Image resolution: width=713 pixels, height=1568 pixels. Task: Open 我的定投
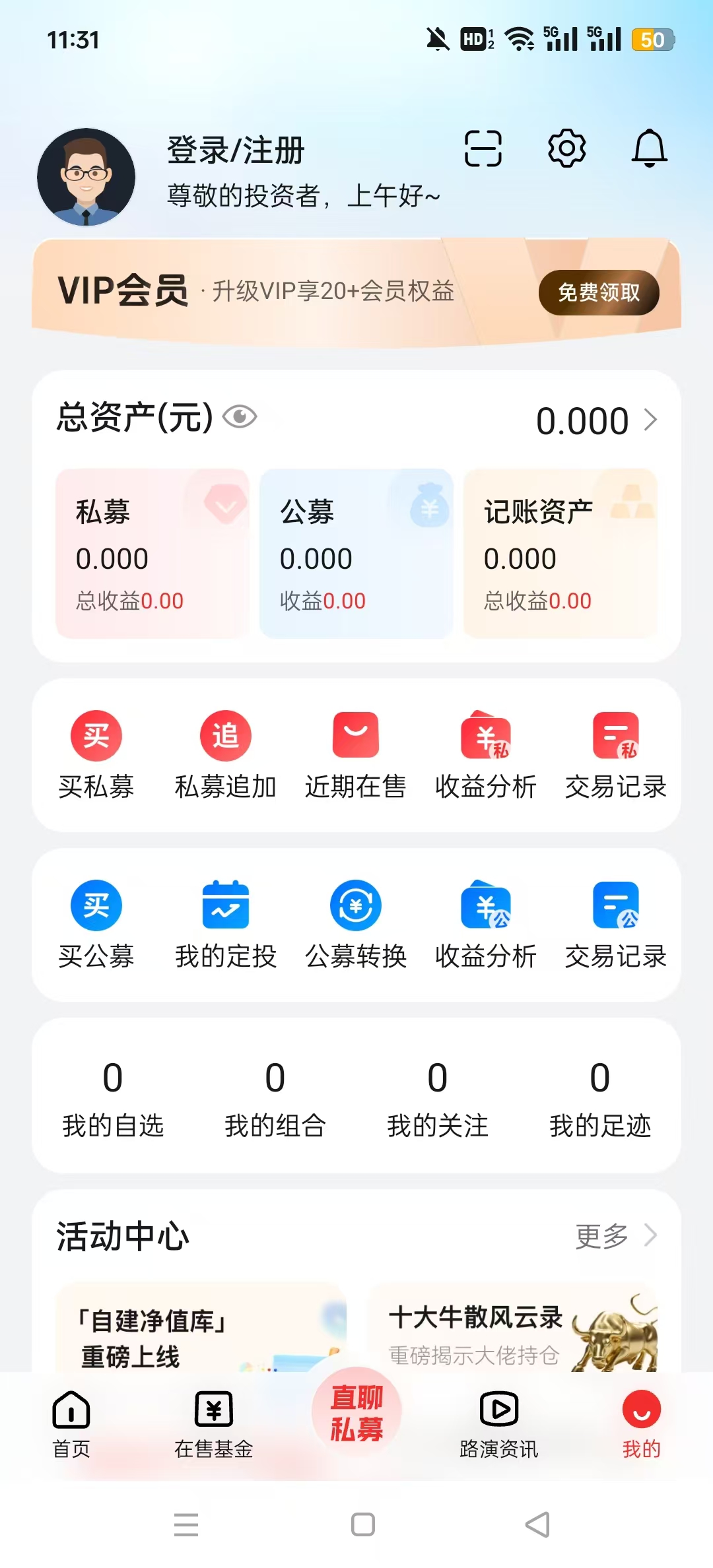coord(226,925)
